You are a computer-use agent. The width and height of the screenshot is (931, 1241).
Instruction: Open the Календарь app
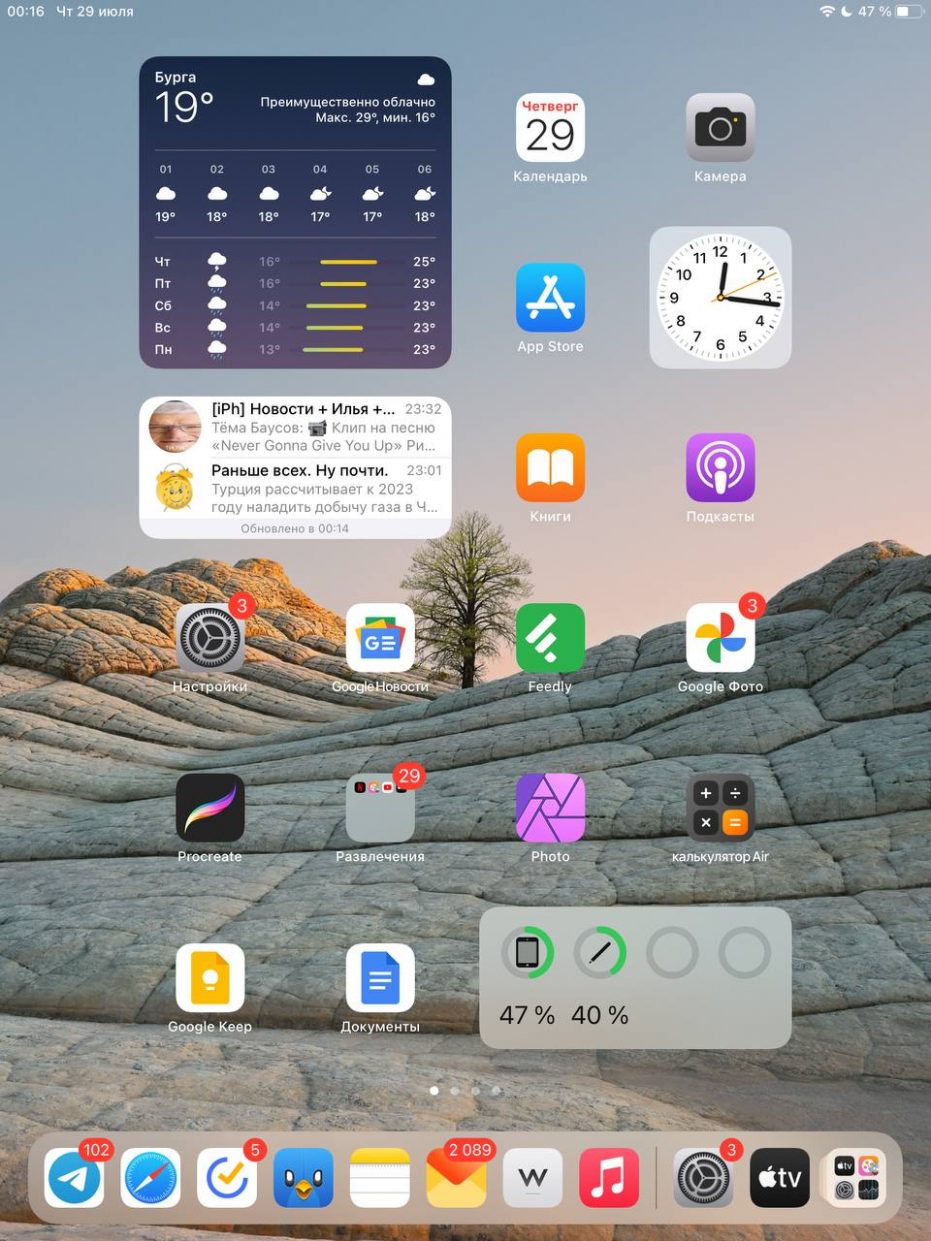pos(550,128)
